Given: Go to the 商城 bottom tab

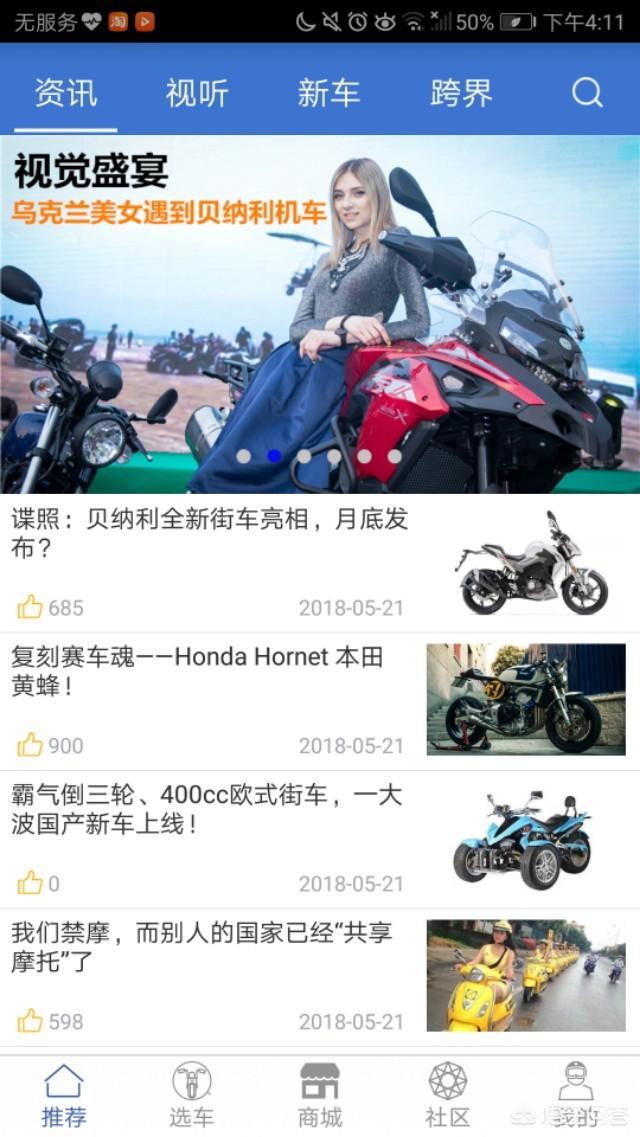Looking at the screenshot, I should [320, 1095].
